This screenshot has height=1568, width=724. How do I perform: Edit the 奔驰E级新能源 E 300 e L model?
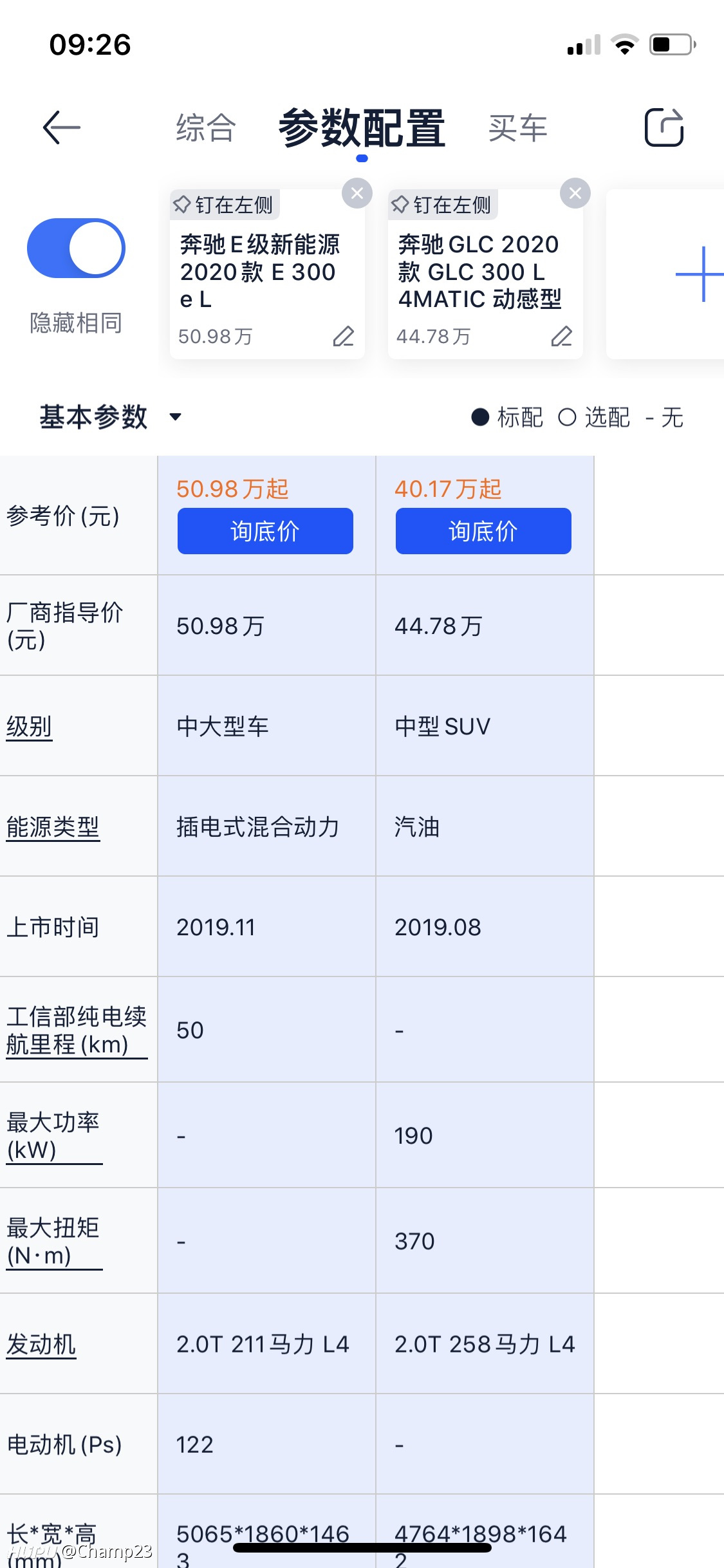coord(344,335)
